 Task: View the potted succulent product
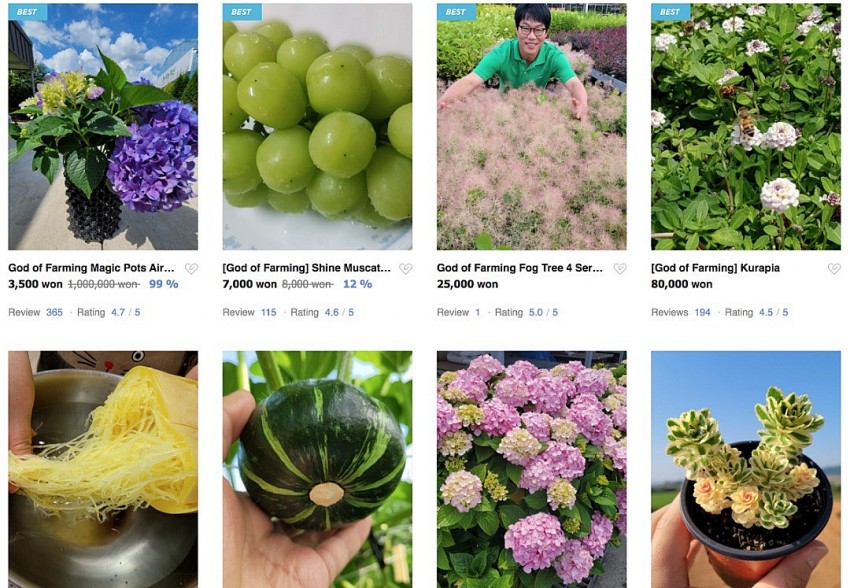tap(745, 469)
